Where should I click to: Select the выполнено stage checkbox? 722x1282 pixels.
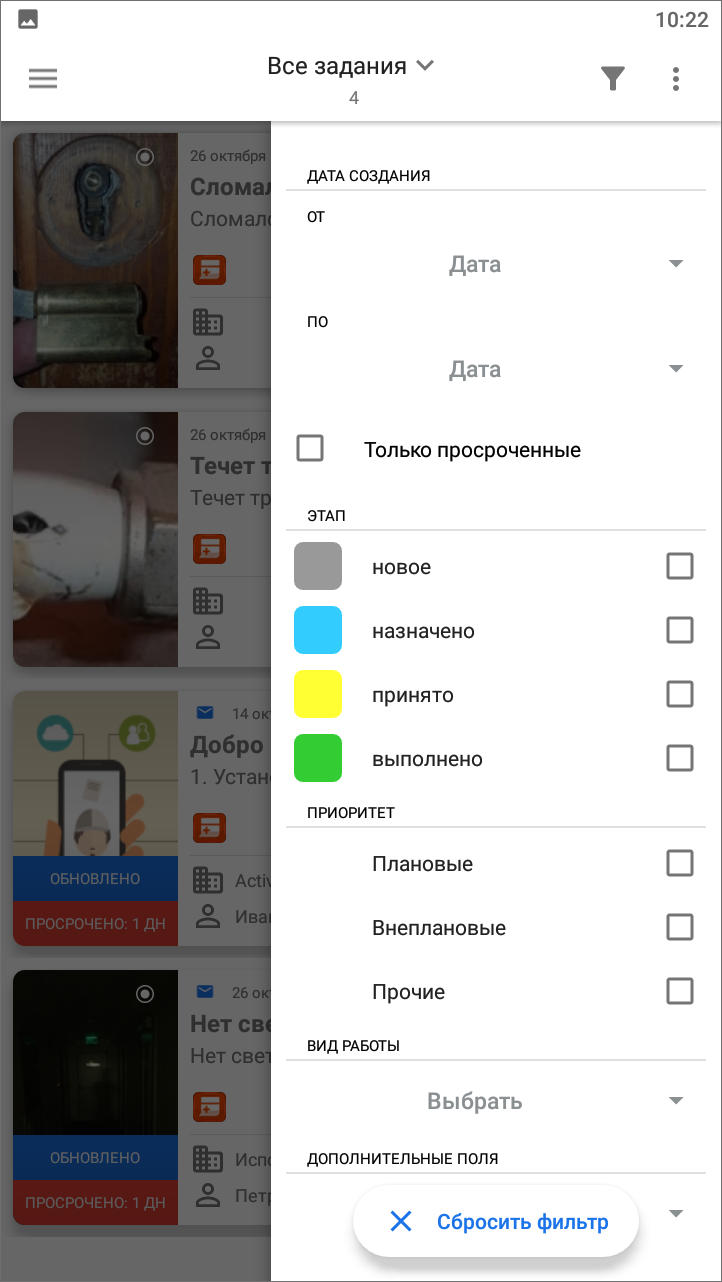pyautogui.click(x=680, y=759)
